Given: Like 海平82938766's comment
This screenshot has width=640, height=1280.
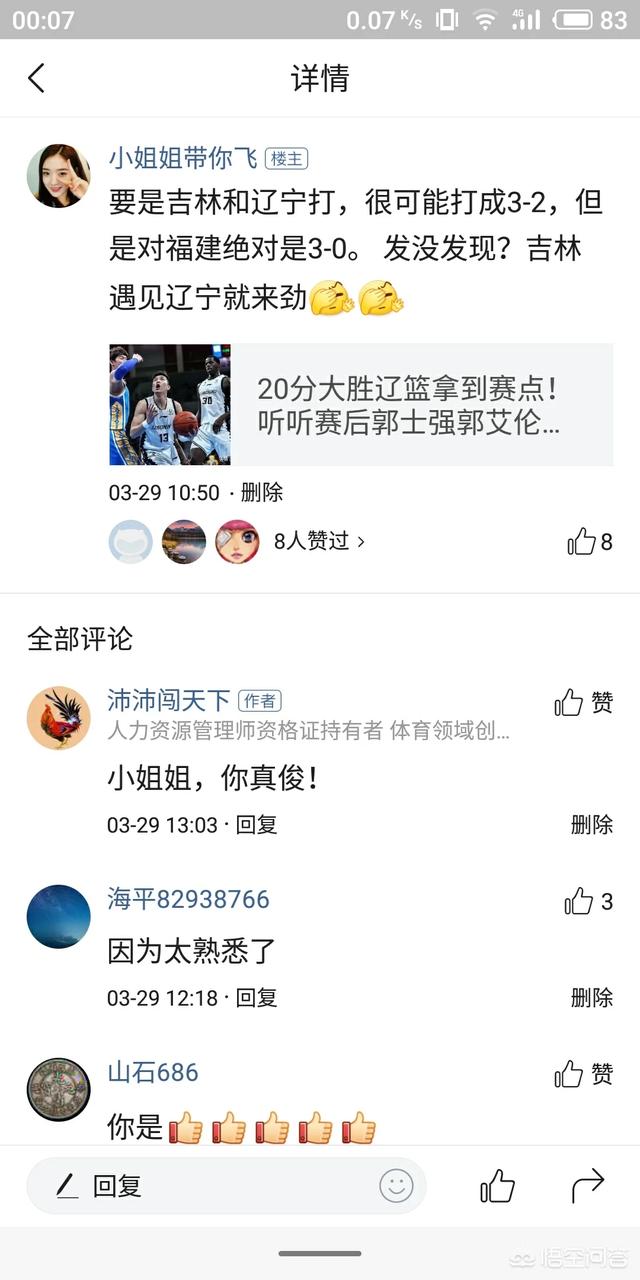Looking at the screenshot, I should pyautogui.click(x=589, y=902).
